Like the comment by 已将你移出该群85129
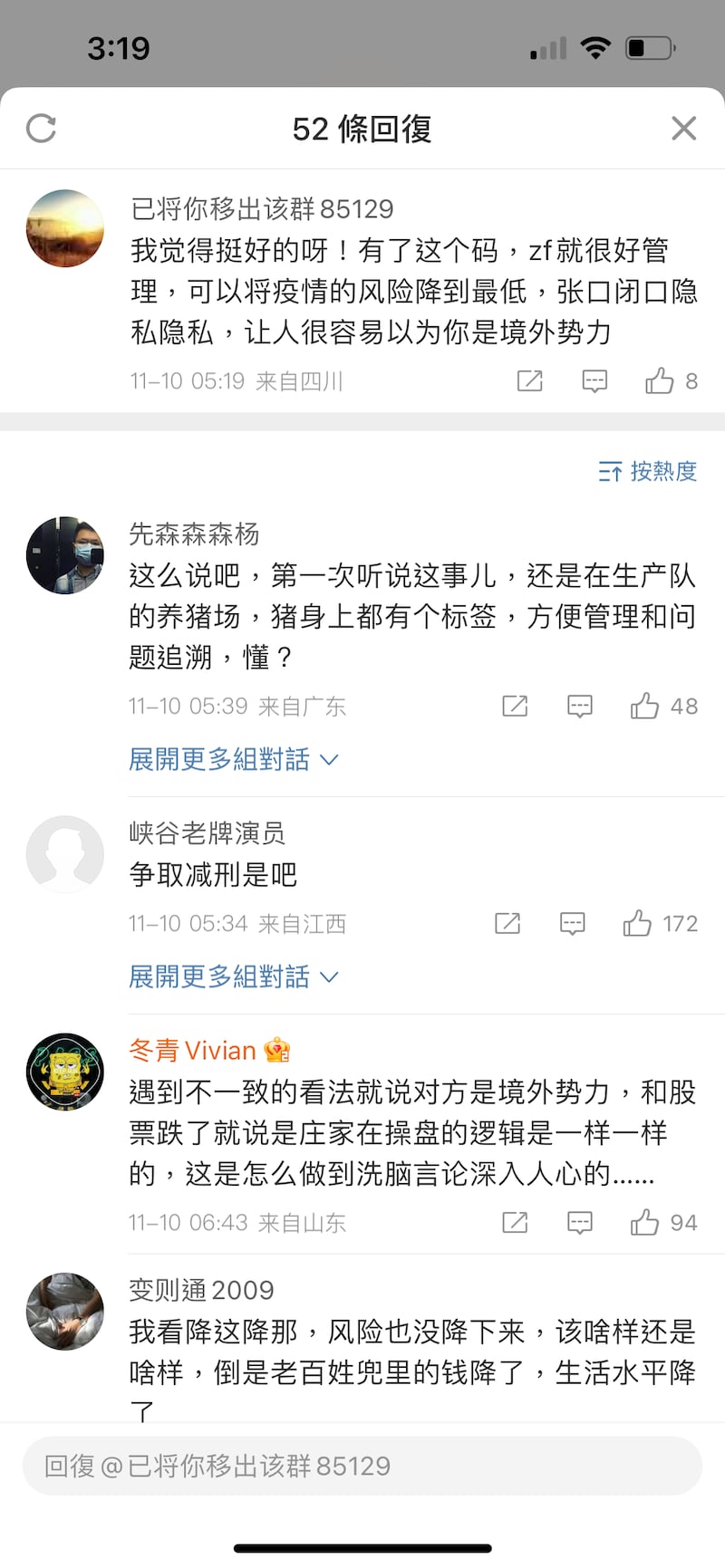Image resolution: width=725 pixels, height=1568 pixels. coord(660,381)
